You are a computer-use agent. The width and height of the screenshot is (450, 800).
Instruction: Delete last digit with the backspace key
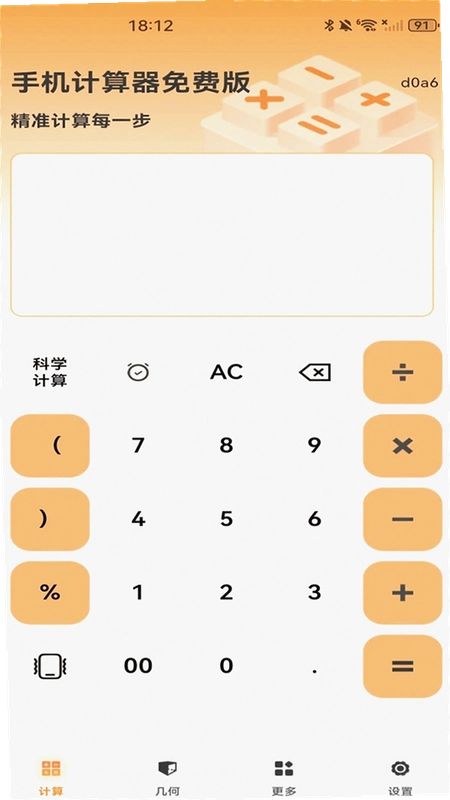pyautogui.click(x=315, y=372)
